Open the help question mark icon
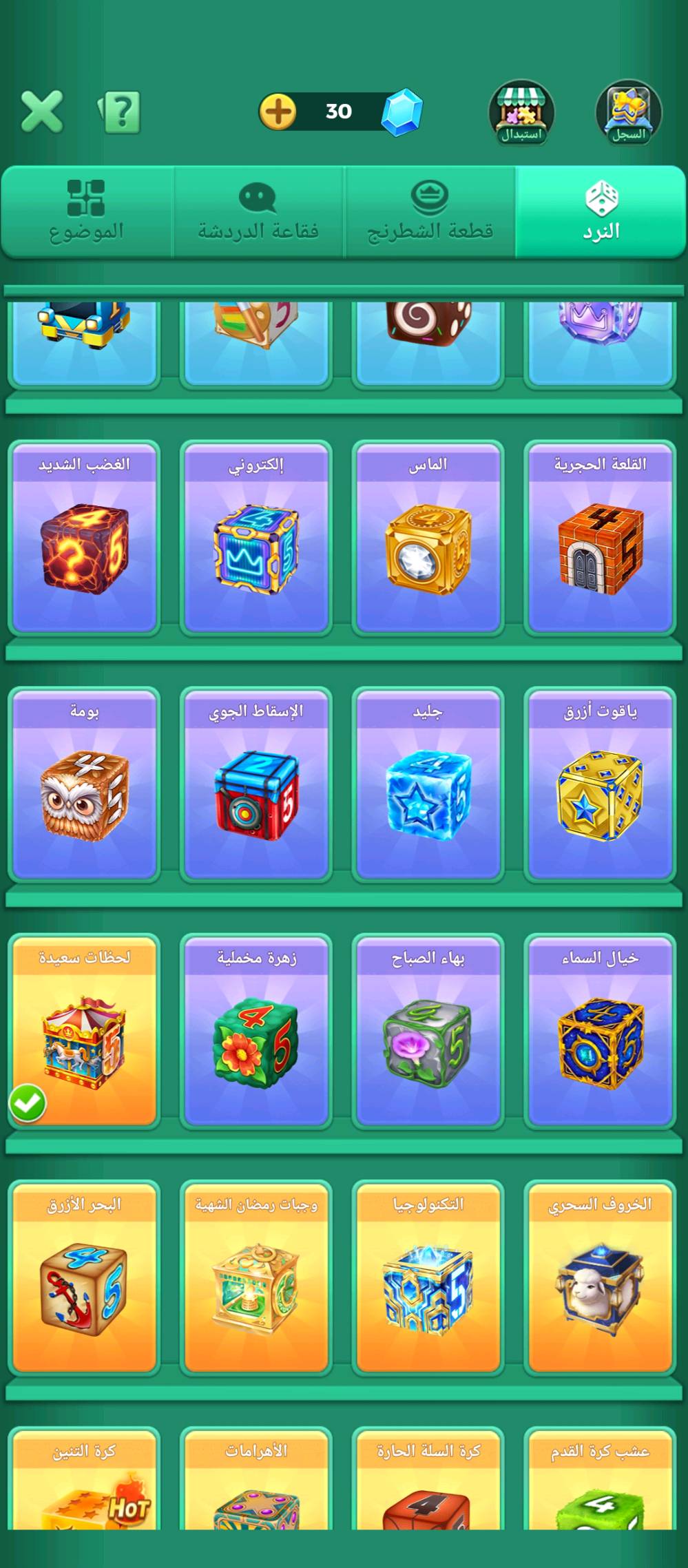Screen dimensions: 688x1568 [x=120, y=112]
